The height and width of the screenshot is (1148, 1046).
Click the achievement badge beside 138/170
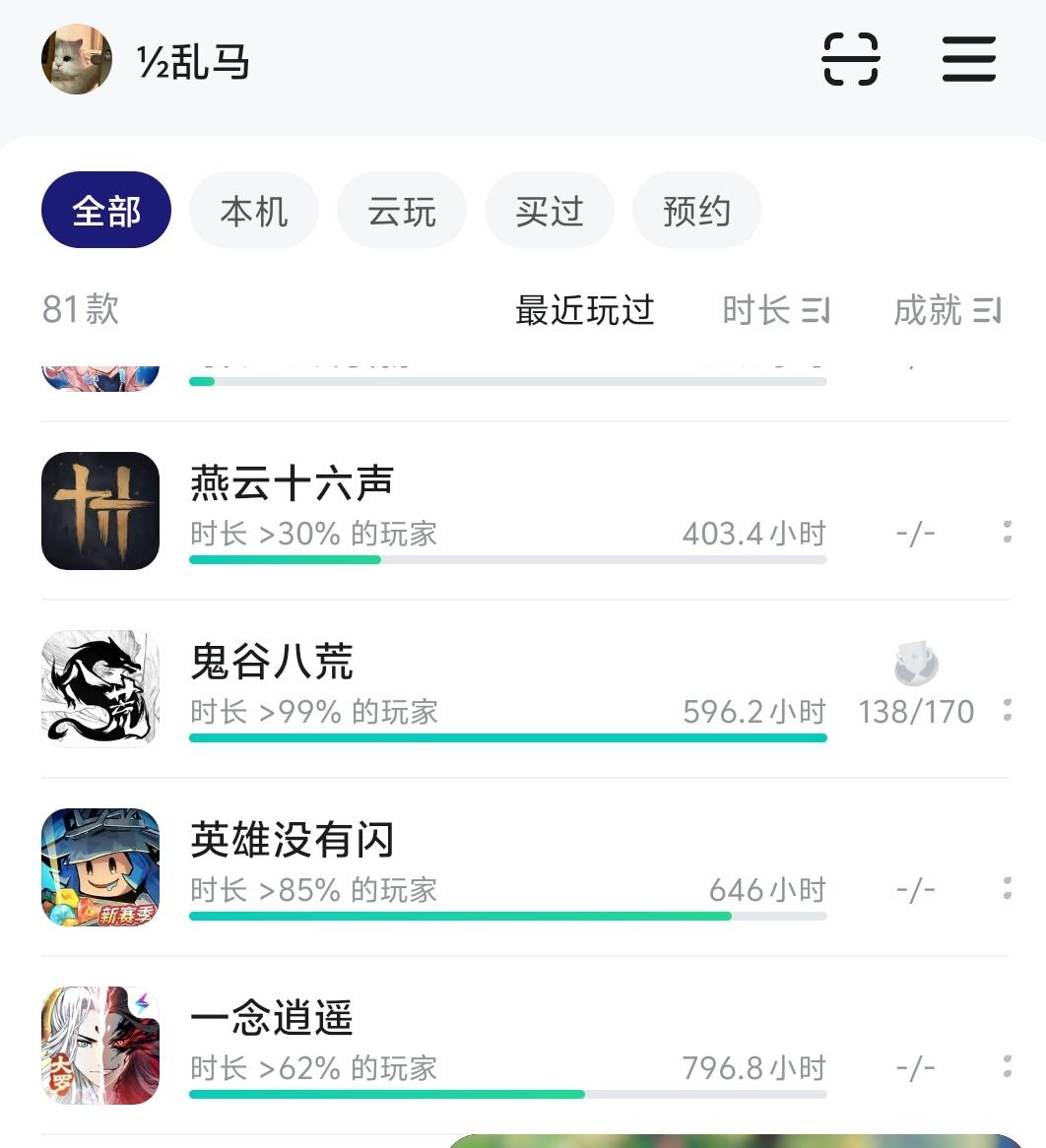[915, 663]
